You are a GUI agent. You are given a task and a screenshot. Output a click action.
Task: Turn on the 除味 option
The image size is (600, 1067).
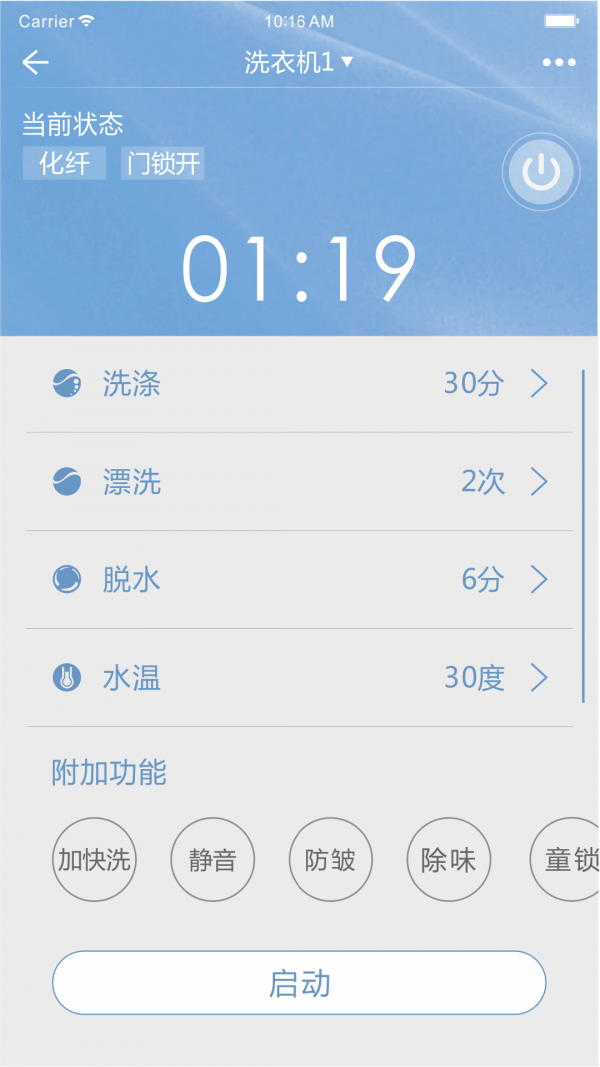[448, 859]
